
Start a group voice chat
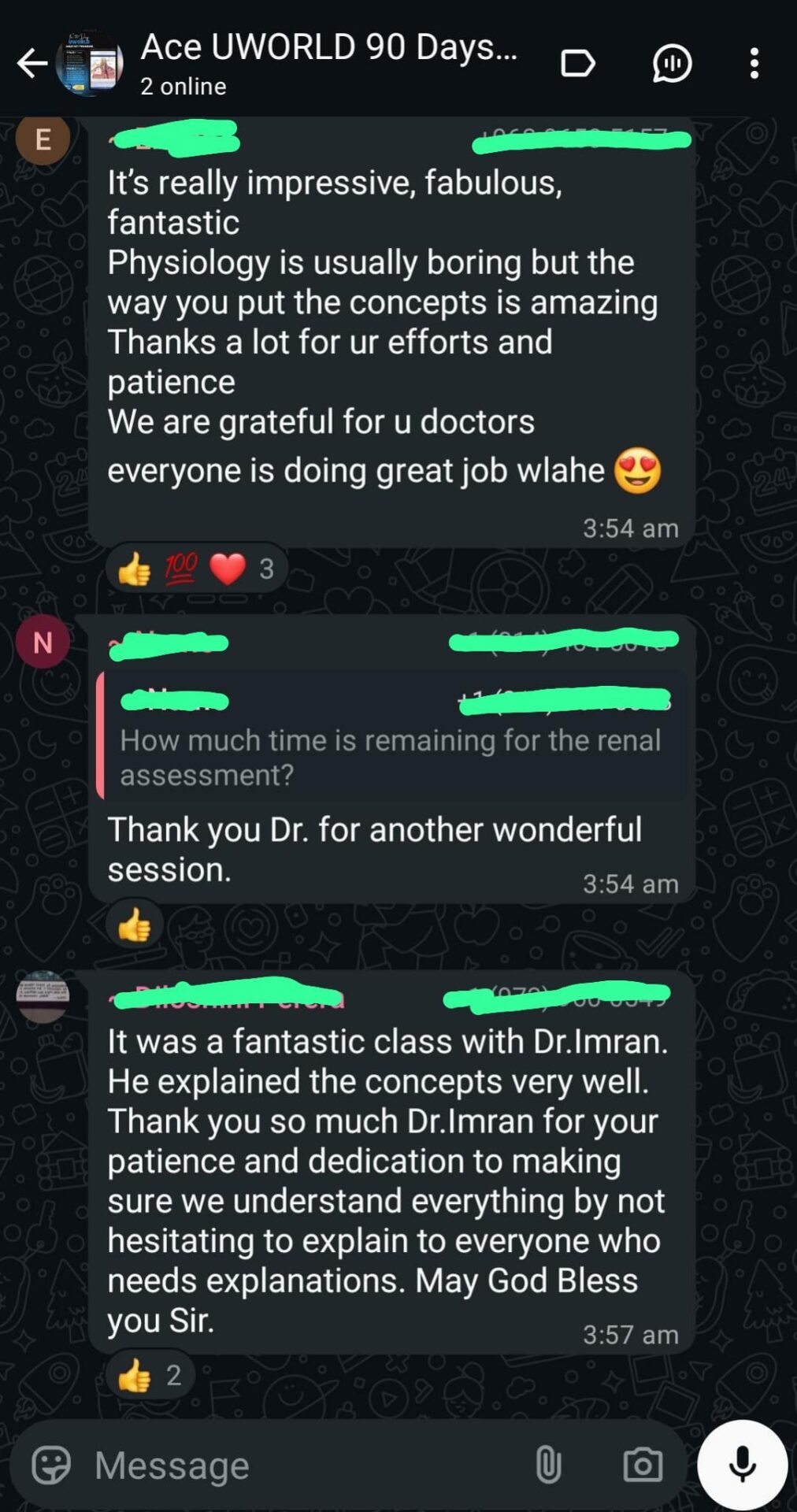point(672,64)
